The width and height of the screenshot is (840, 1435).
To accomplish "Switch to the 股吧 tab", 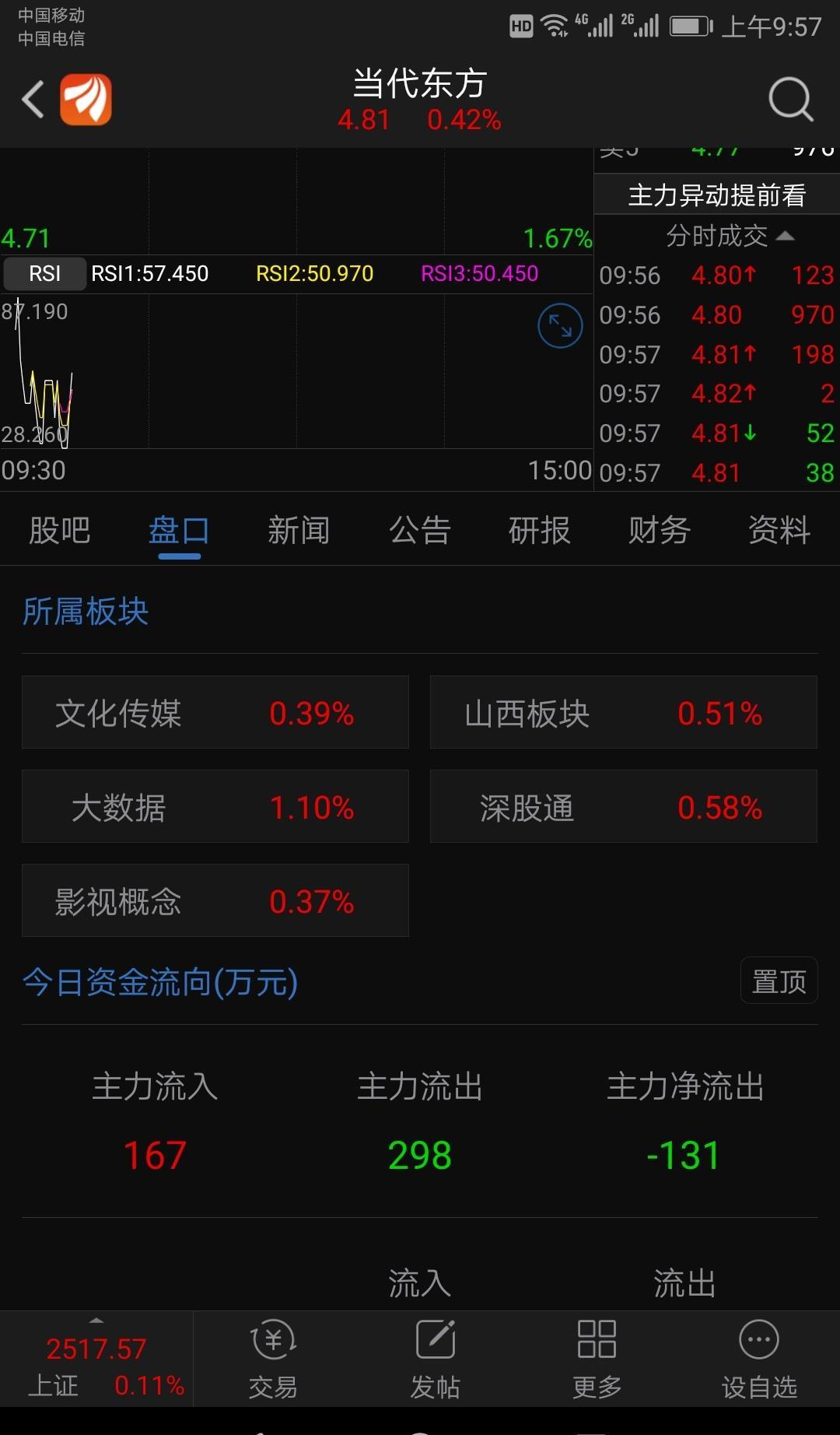I will (x=60, y=531).
